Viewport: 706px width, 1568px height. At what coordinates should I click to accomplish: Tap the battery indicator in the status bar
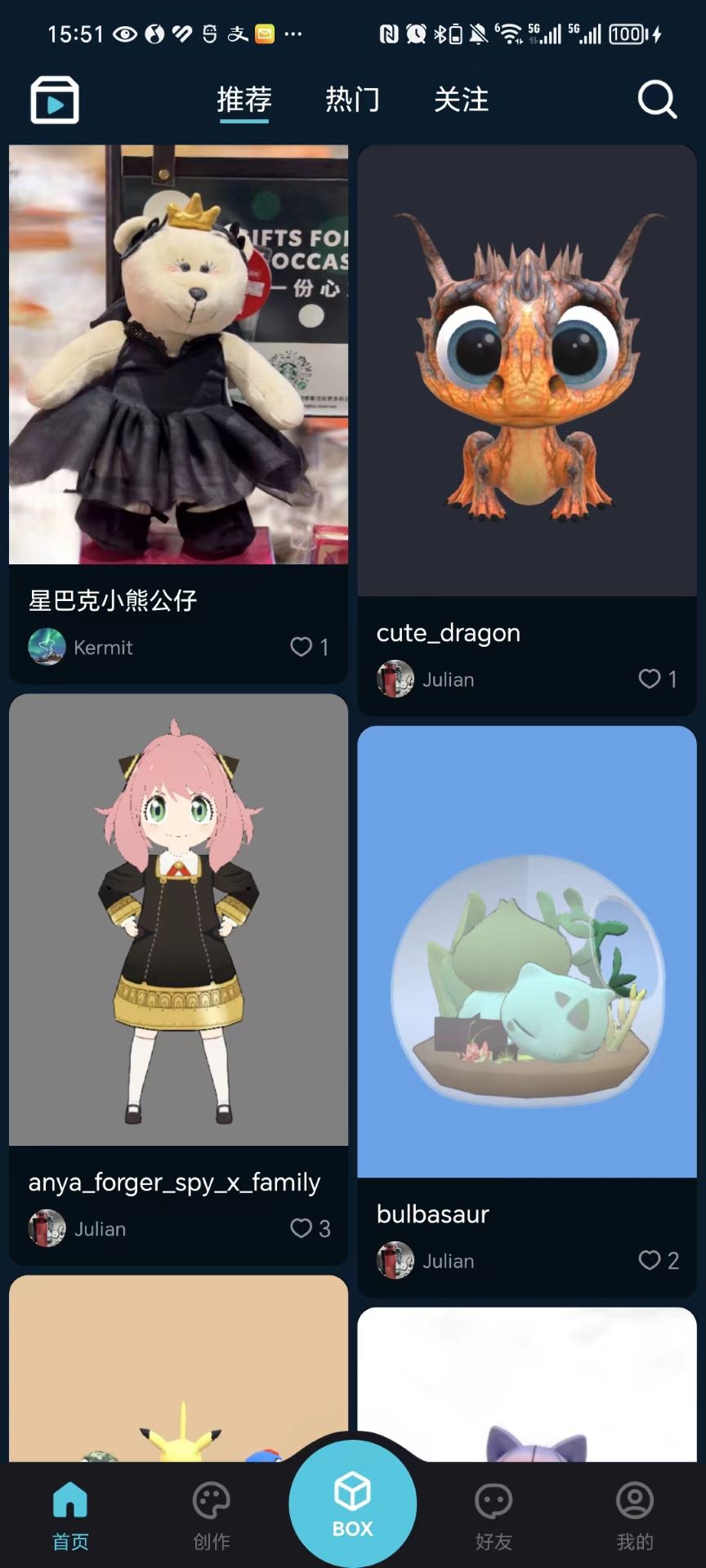626,34
